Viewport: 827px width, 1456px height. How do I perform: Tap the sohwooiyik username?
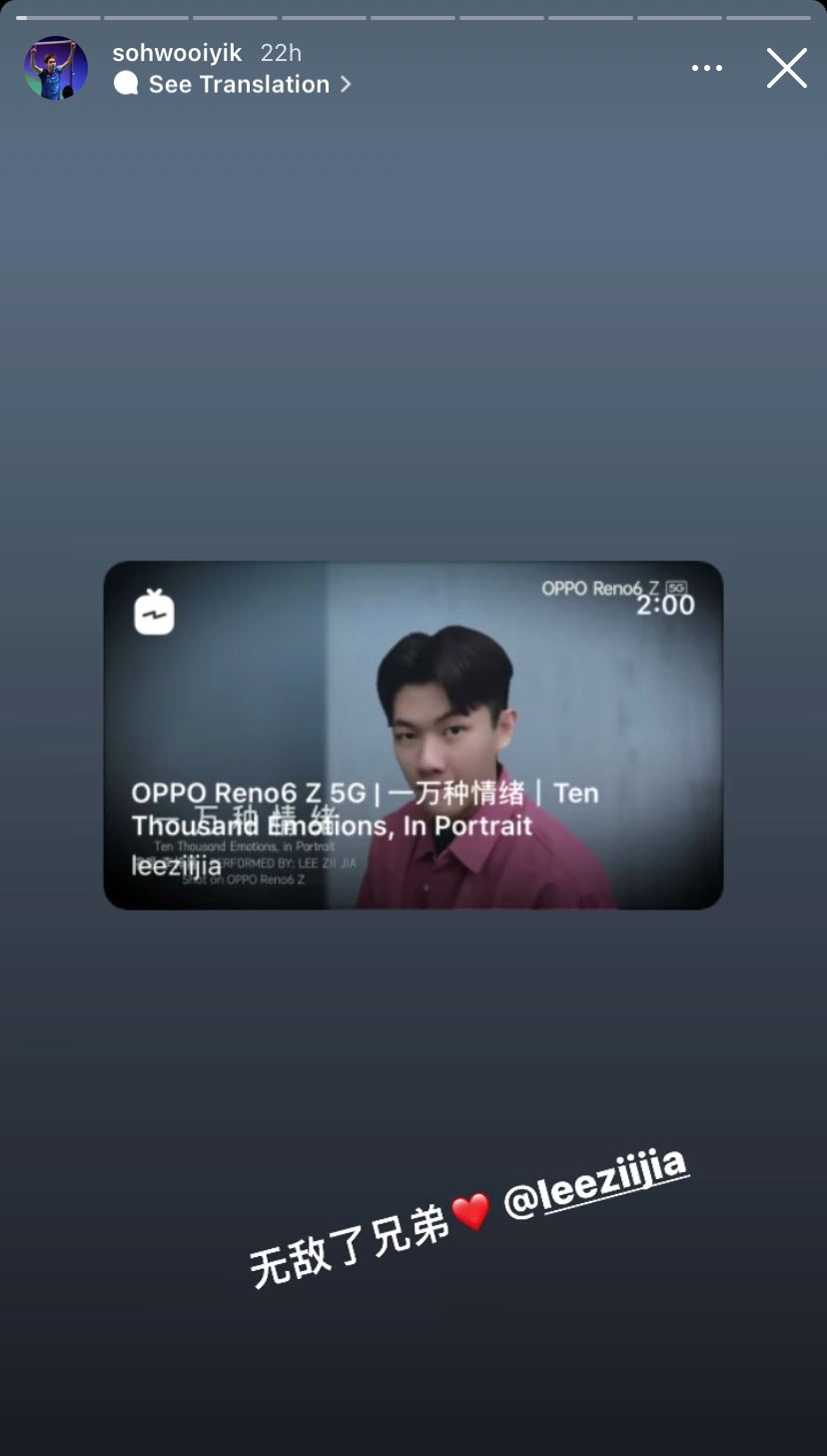click(177, 53)
